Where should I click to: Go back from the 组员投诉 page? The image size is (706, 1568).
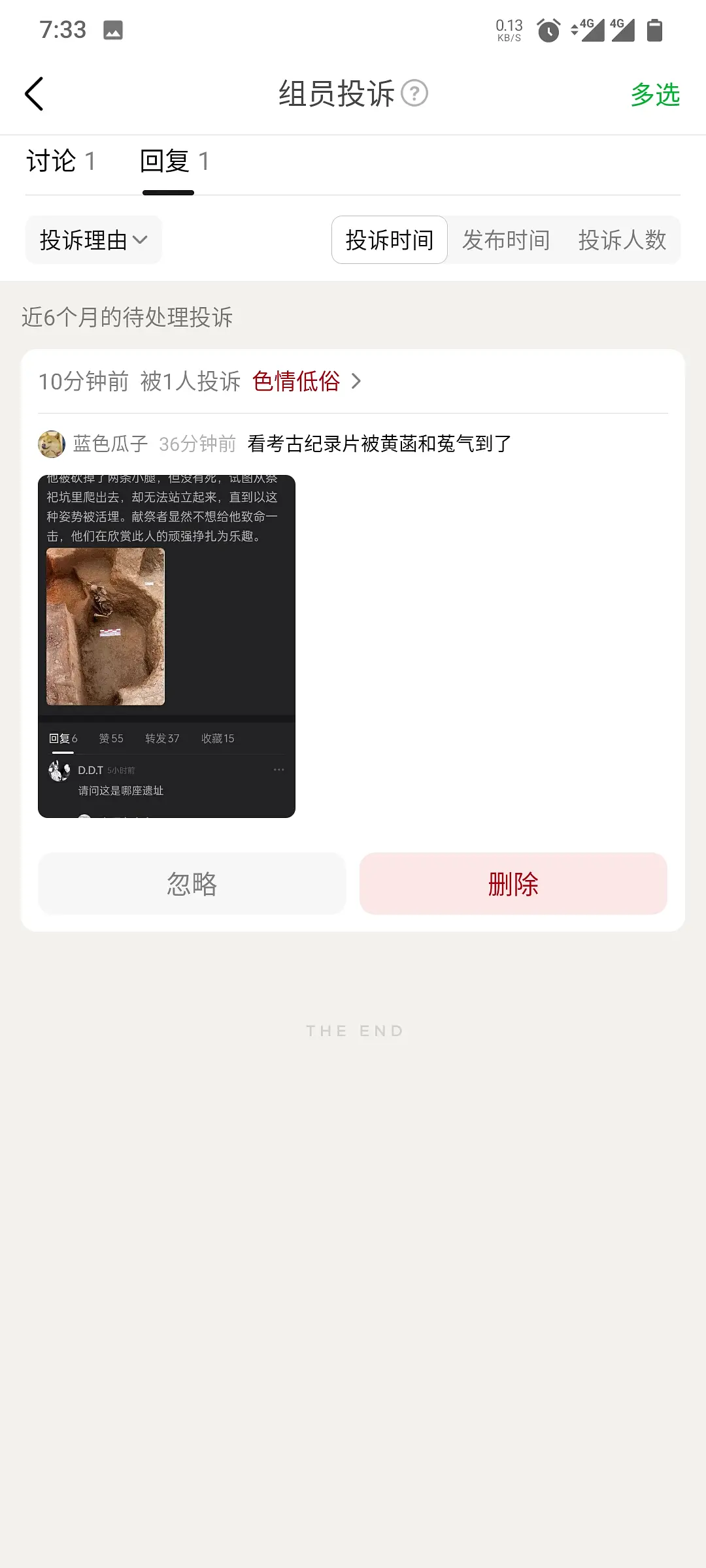(x=34, y=94)
